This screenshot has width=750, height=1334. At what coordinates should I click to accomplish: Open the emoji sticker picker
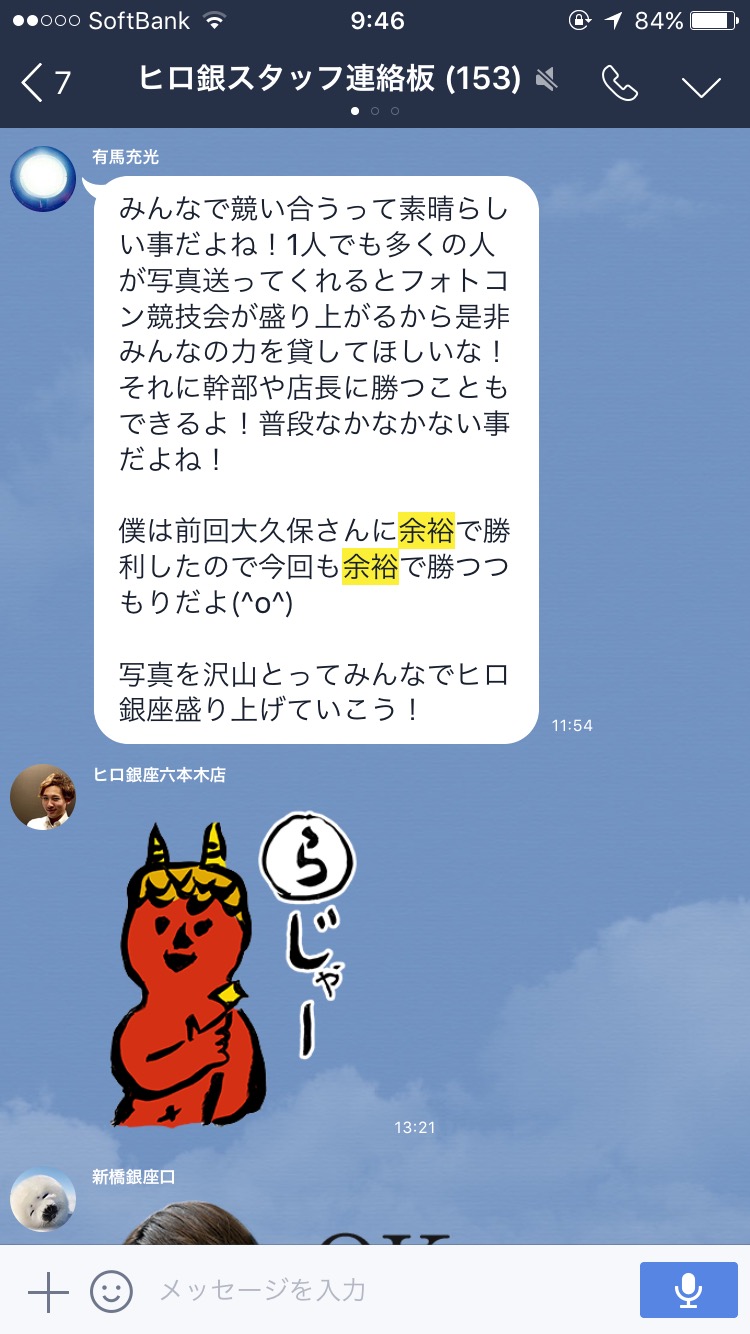[111, 1291]
